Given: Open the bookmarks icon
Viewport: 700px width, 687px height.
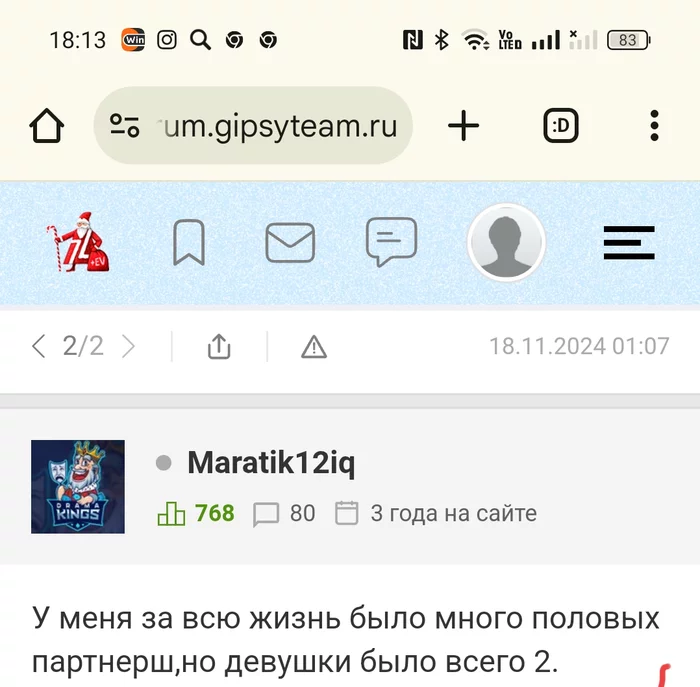Looking at the screenshot, I should pos(188,242).
